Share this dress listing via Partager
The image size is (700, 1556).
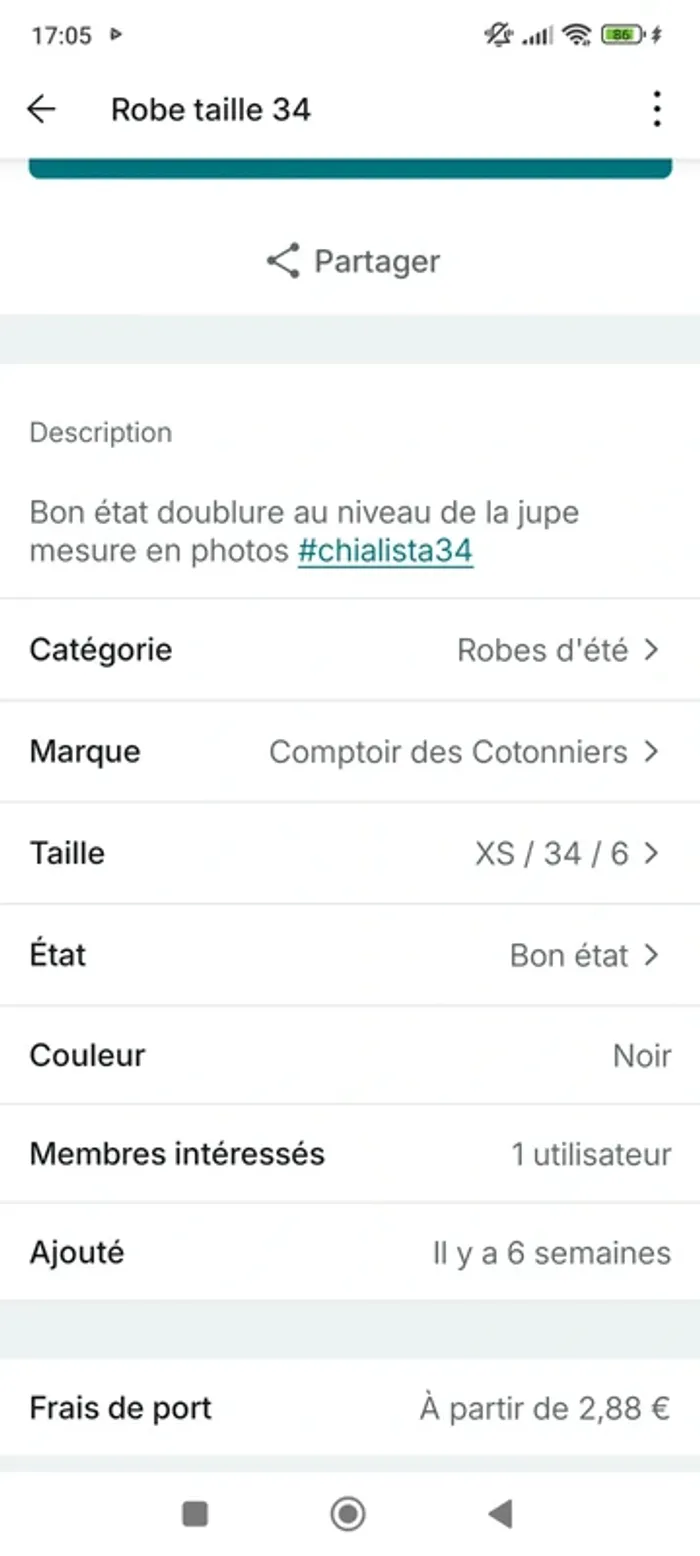point(352,261)
